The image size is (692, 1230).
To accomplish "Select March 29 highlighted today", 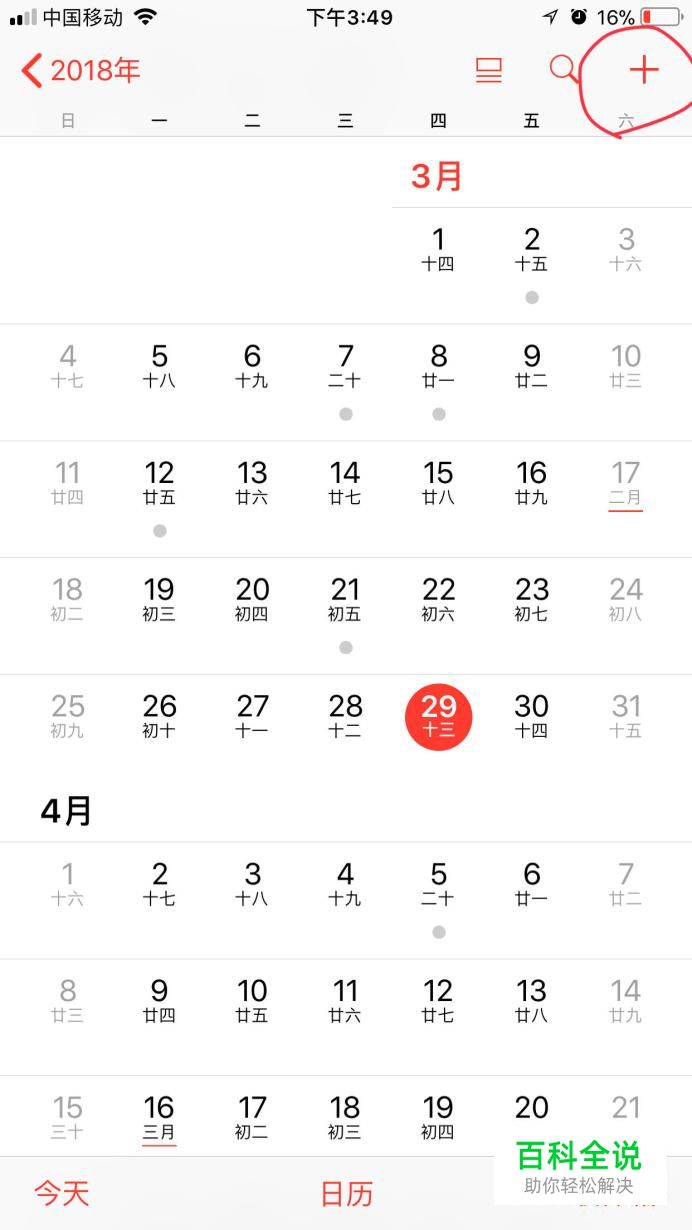I will [438, 717].
